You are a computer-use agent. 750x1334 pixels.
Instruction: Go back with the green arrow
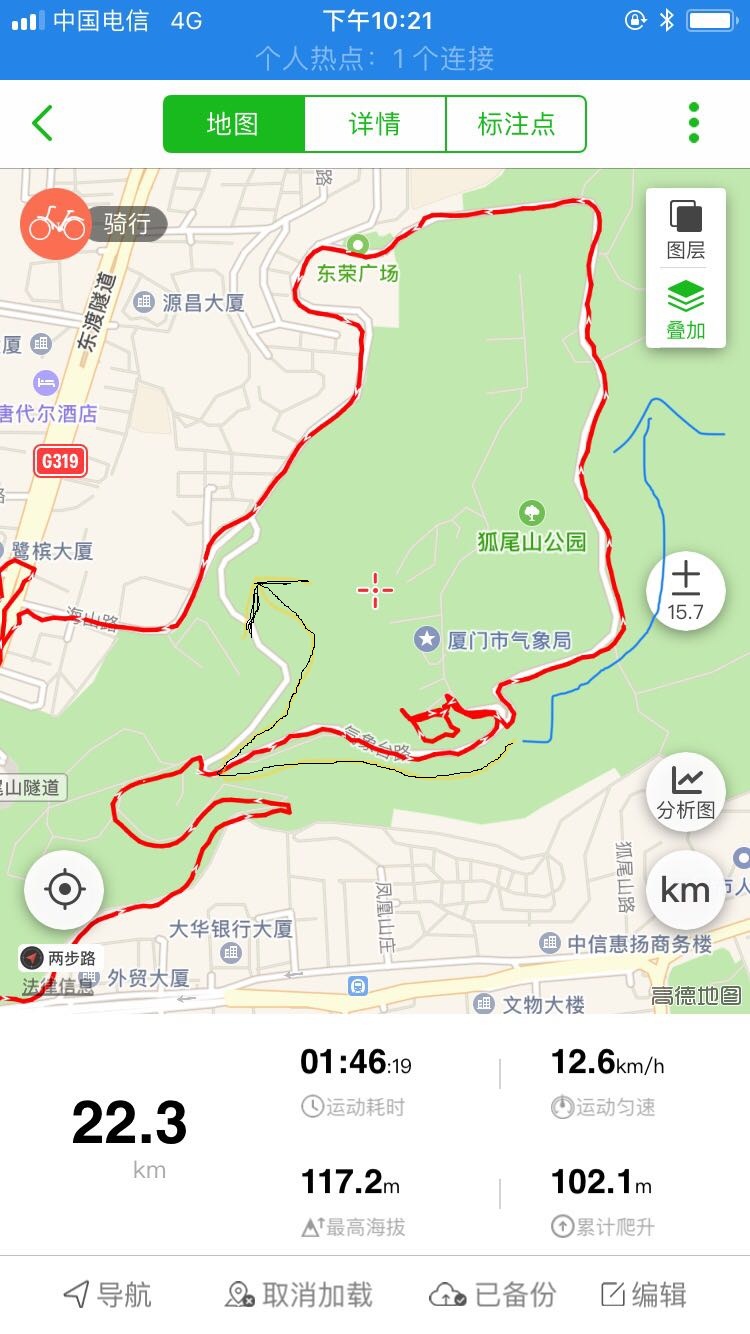pos(42,124)
